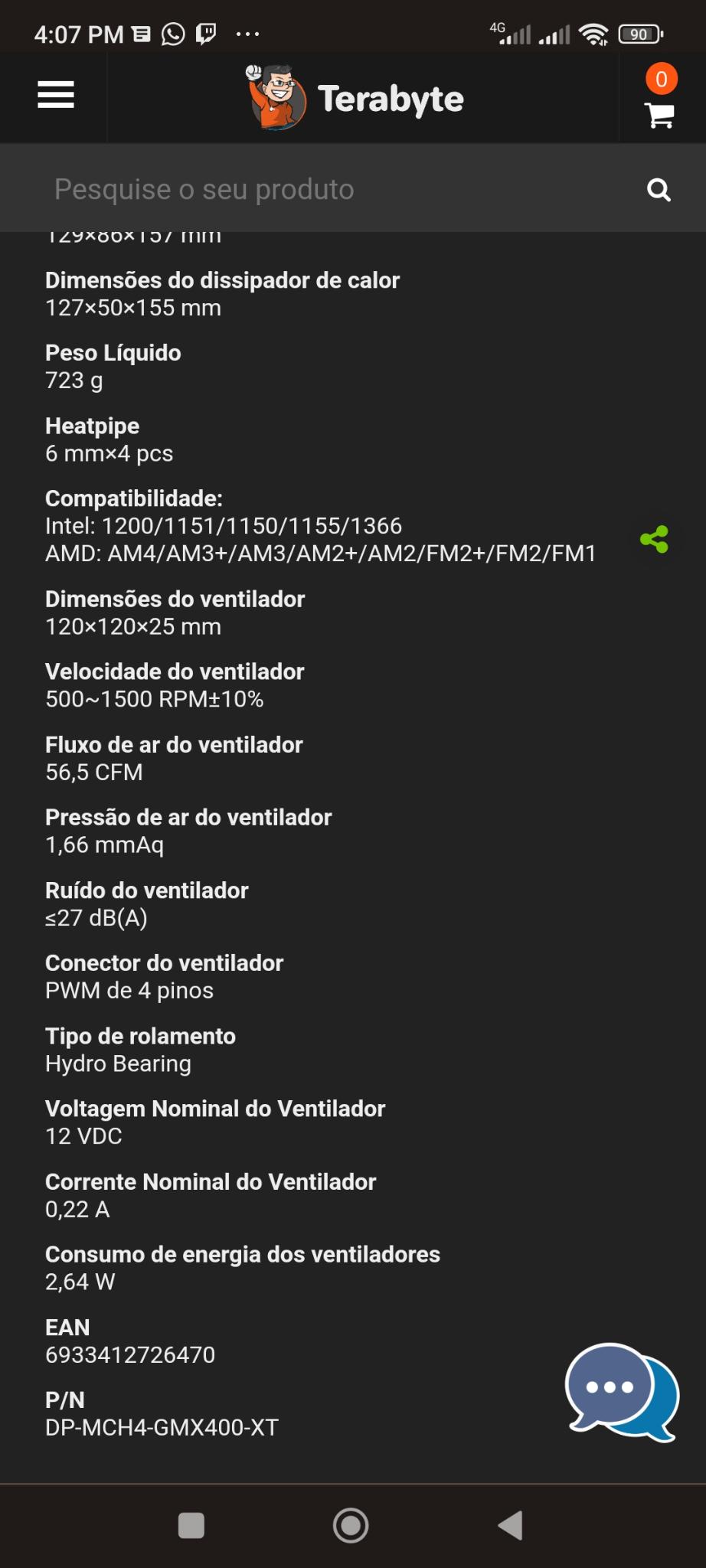Share this product via the green share icon
This screenshot has height=1568, width=706.
[655, 540]
